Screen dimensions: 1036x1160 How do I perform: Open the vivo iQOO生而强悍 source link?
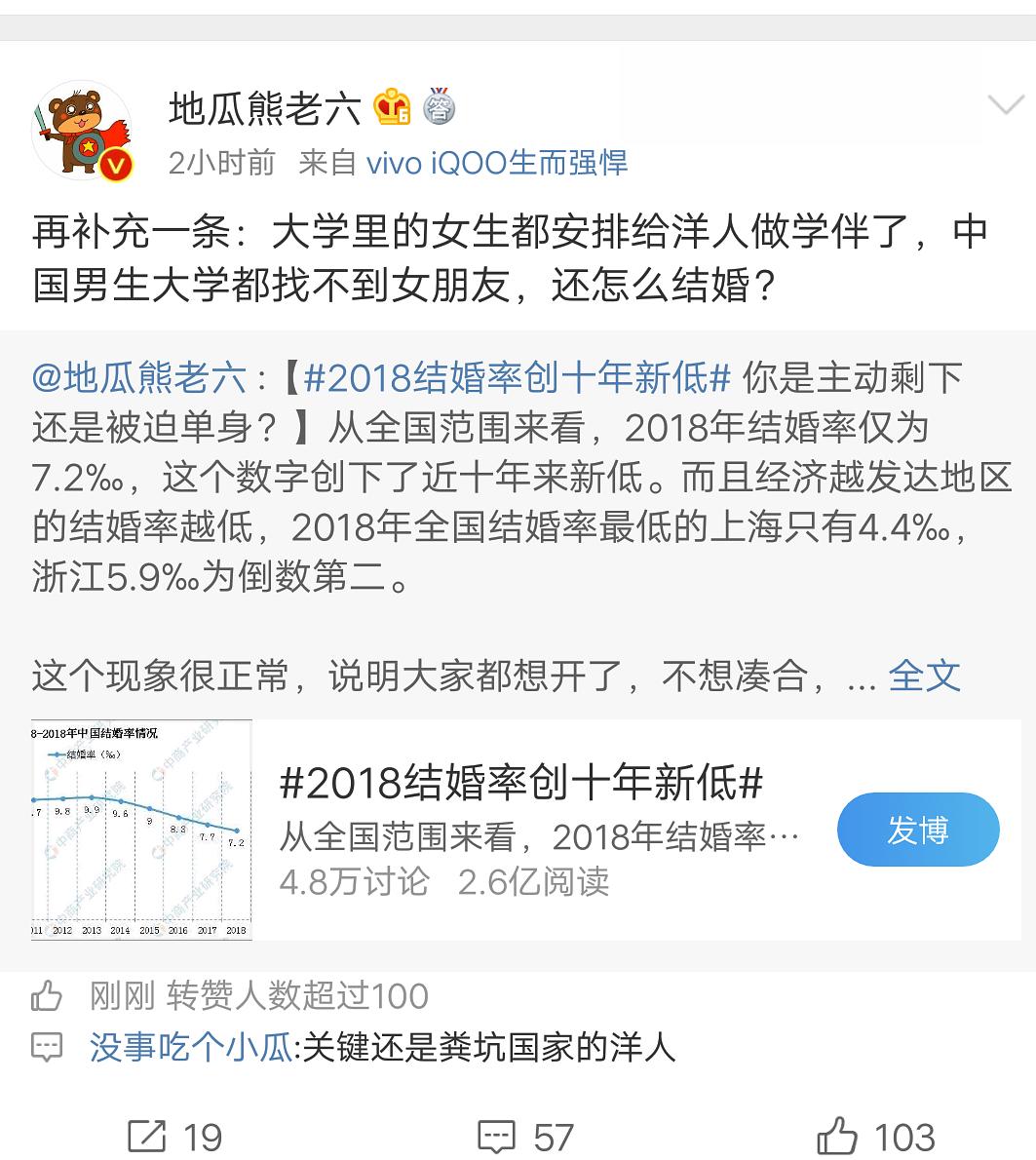[x=496, y=163]
